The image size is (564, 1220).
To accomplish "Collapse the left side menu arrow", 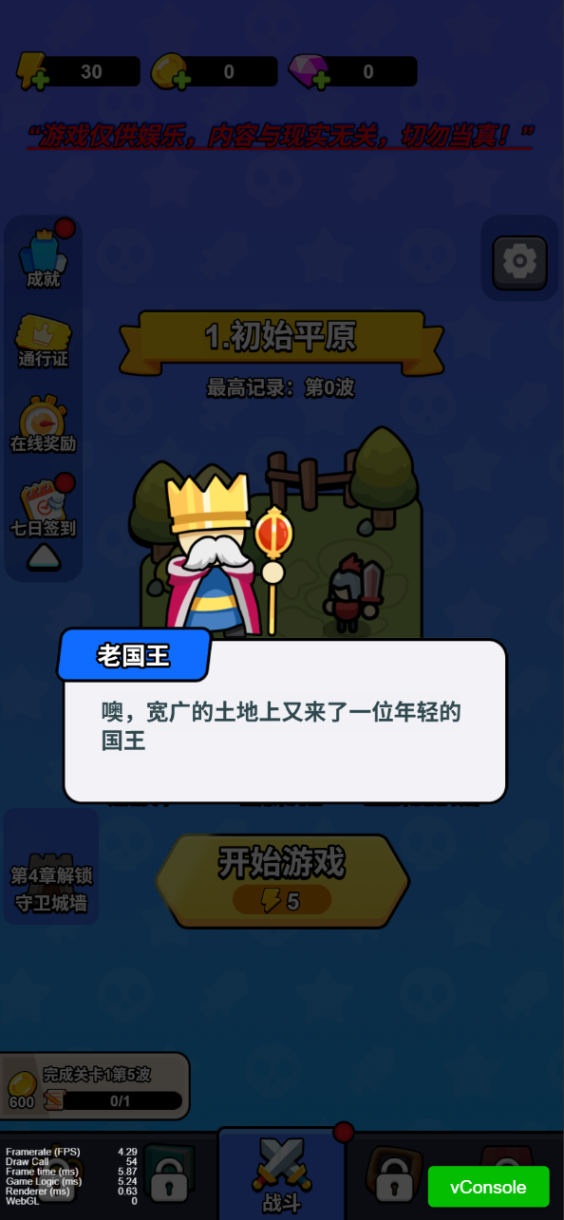I will coord(43,557).
